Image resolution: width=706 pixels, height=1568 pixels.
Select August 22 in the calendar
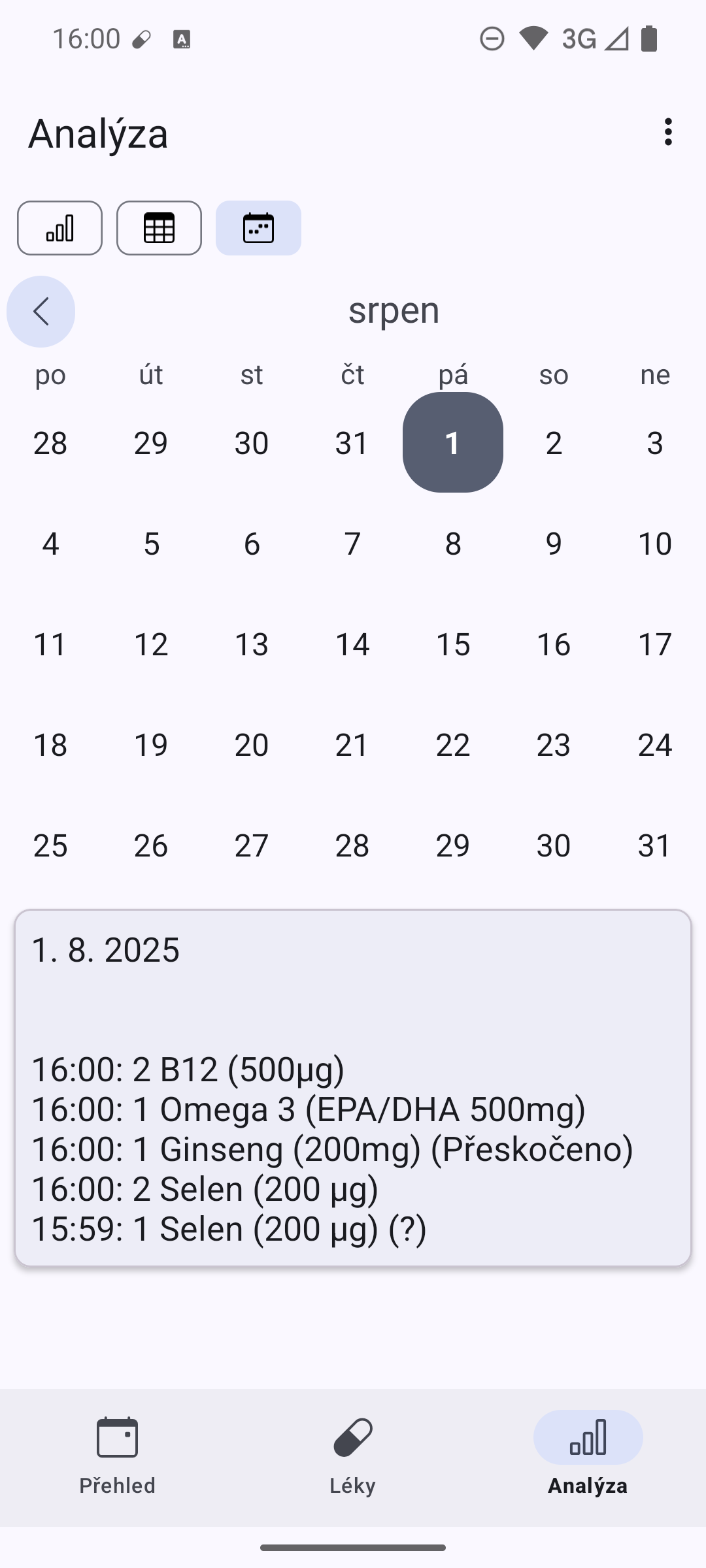click(x=452, y=745)
